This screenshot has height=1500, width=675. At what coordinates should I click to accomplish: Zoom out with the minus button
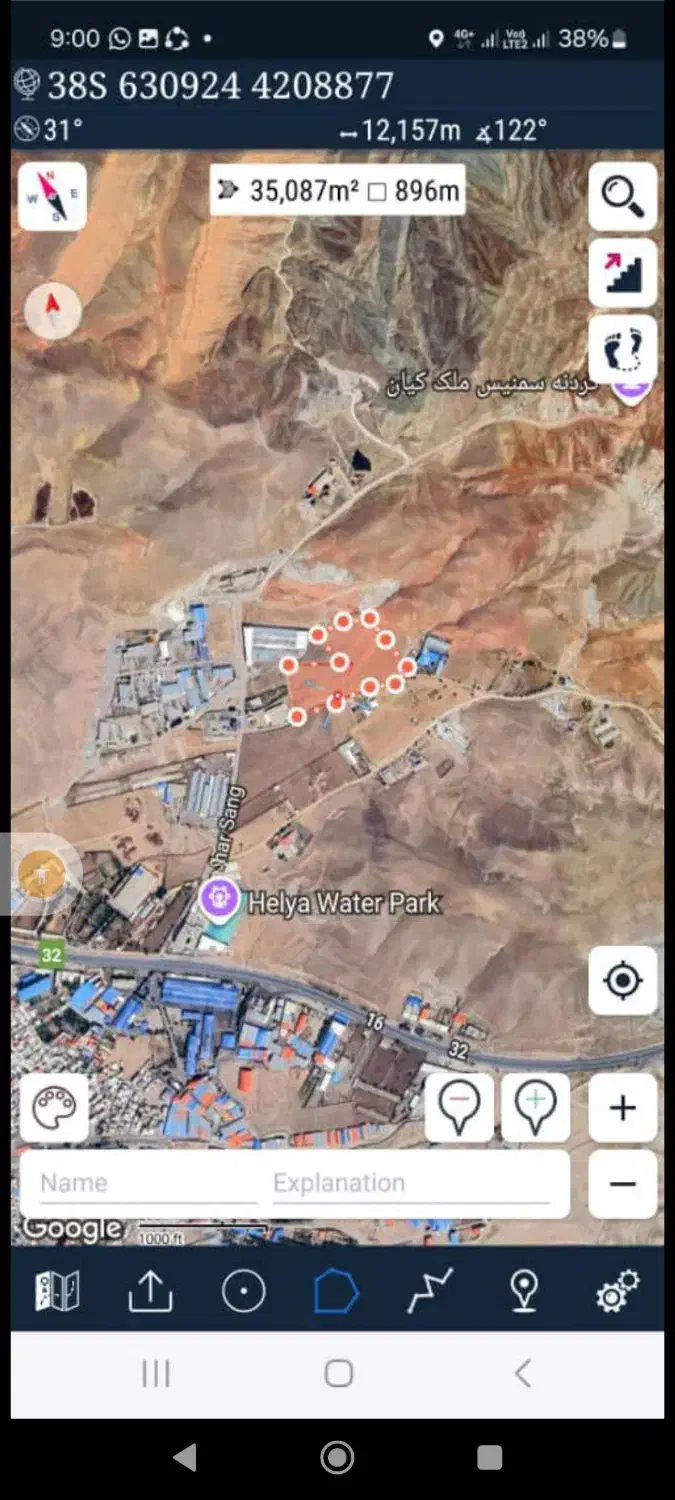622,1184
